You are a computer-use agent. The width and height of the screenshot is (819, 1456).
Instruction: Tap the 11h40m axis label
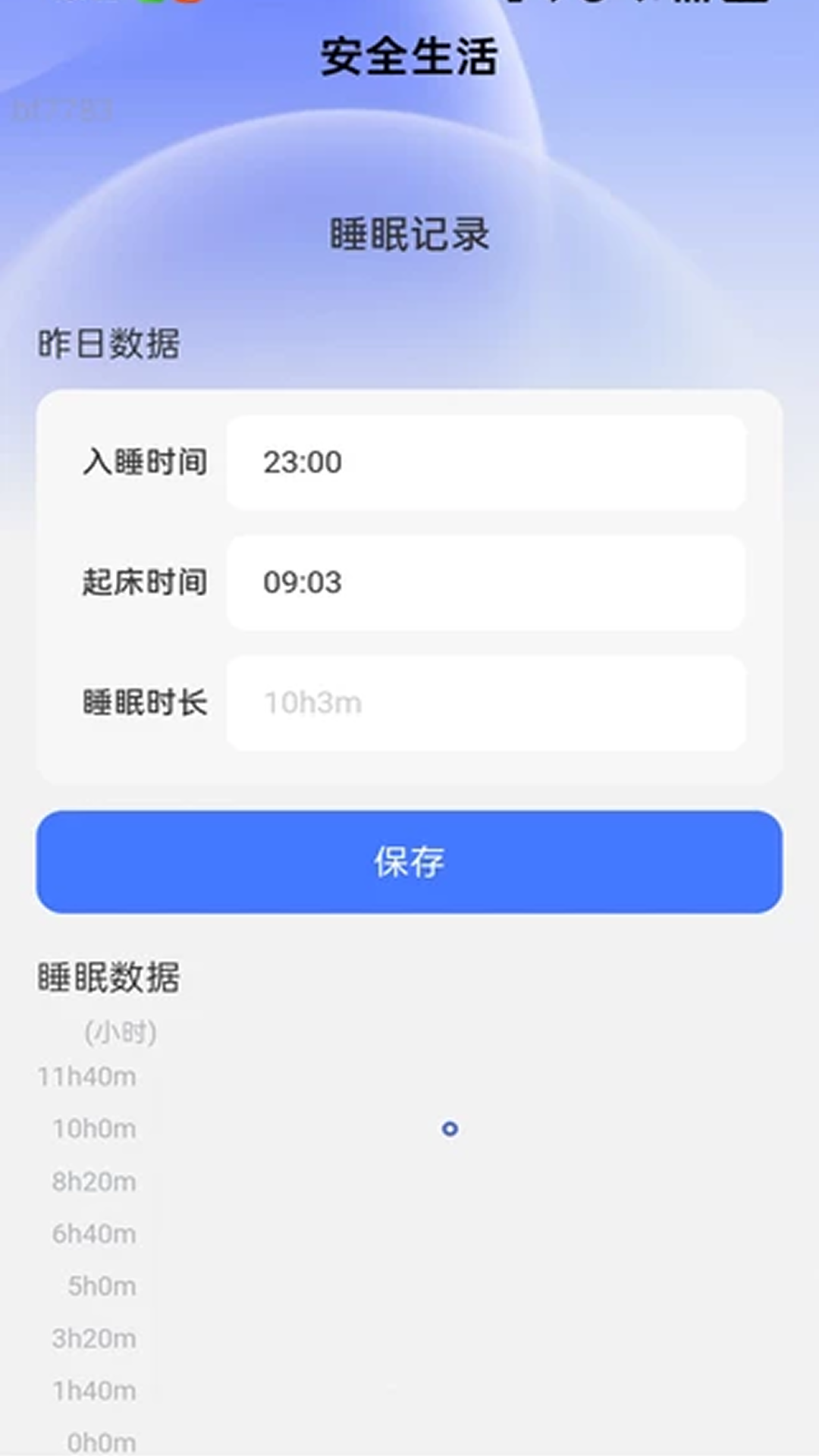coord(86,1076)
